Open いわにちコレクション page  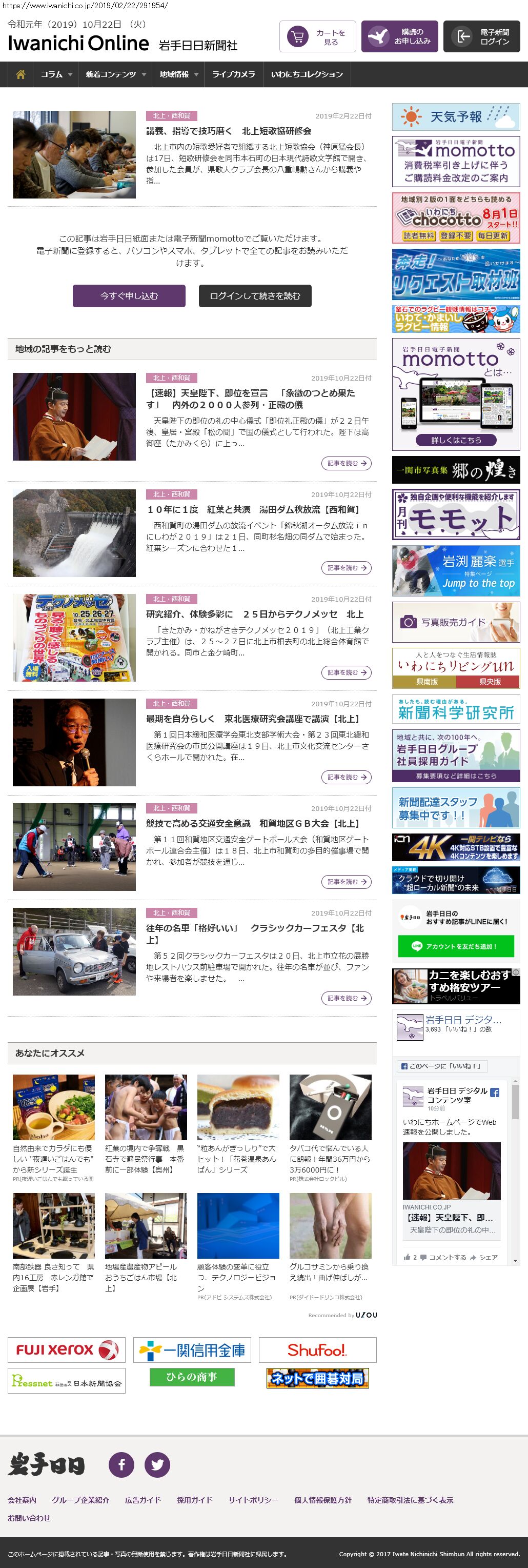point(307,74)
